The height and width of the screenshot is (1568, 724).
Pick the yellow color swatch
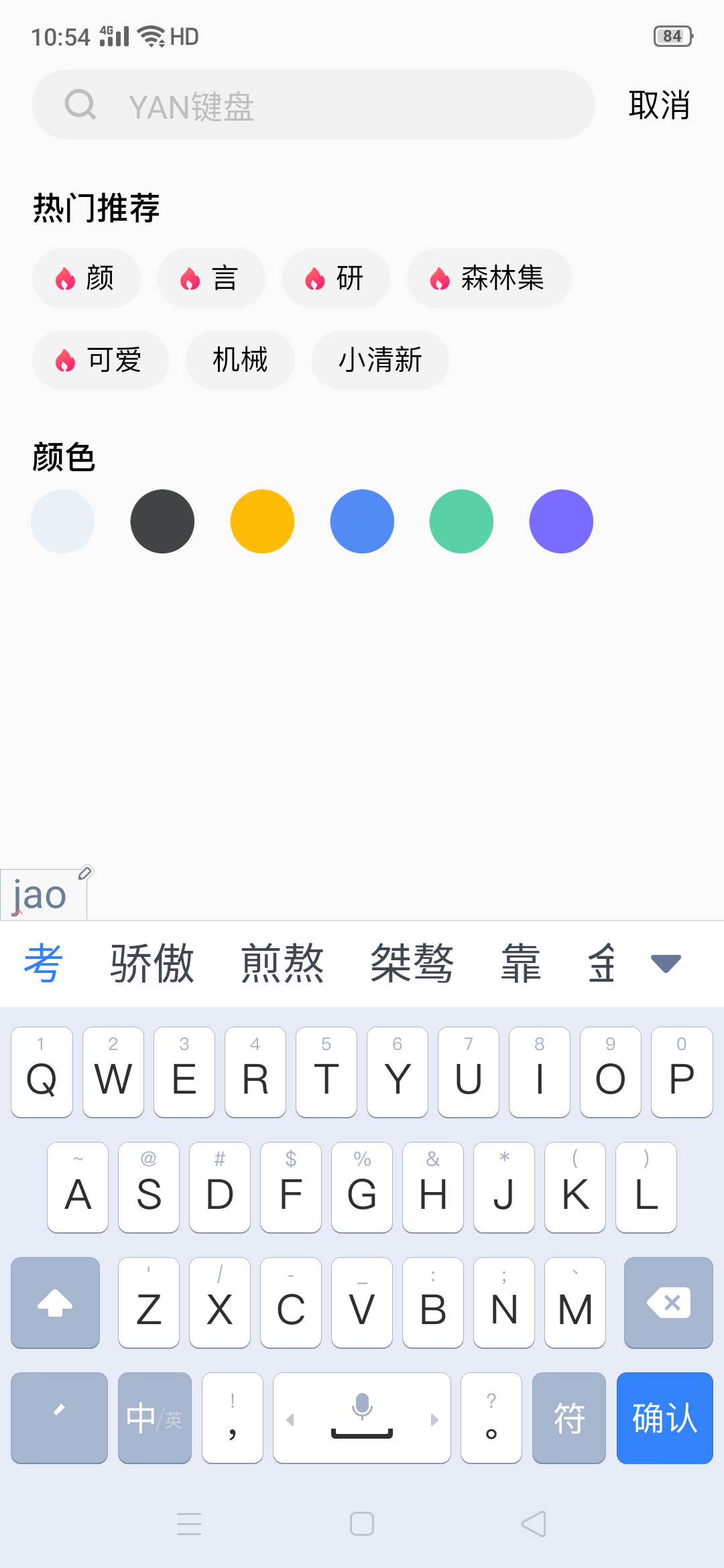coord(261,521)
